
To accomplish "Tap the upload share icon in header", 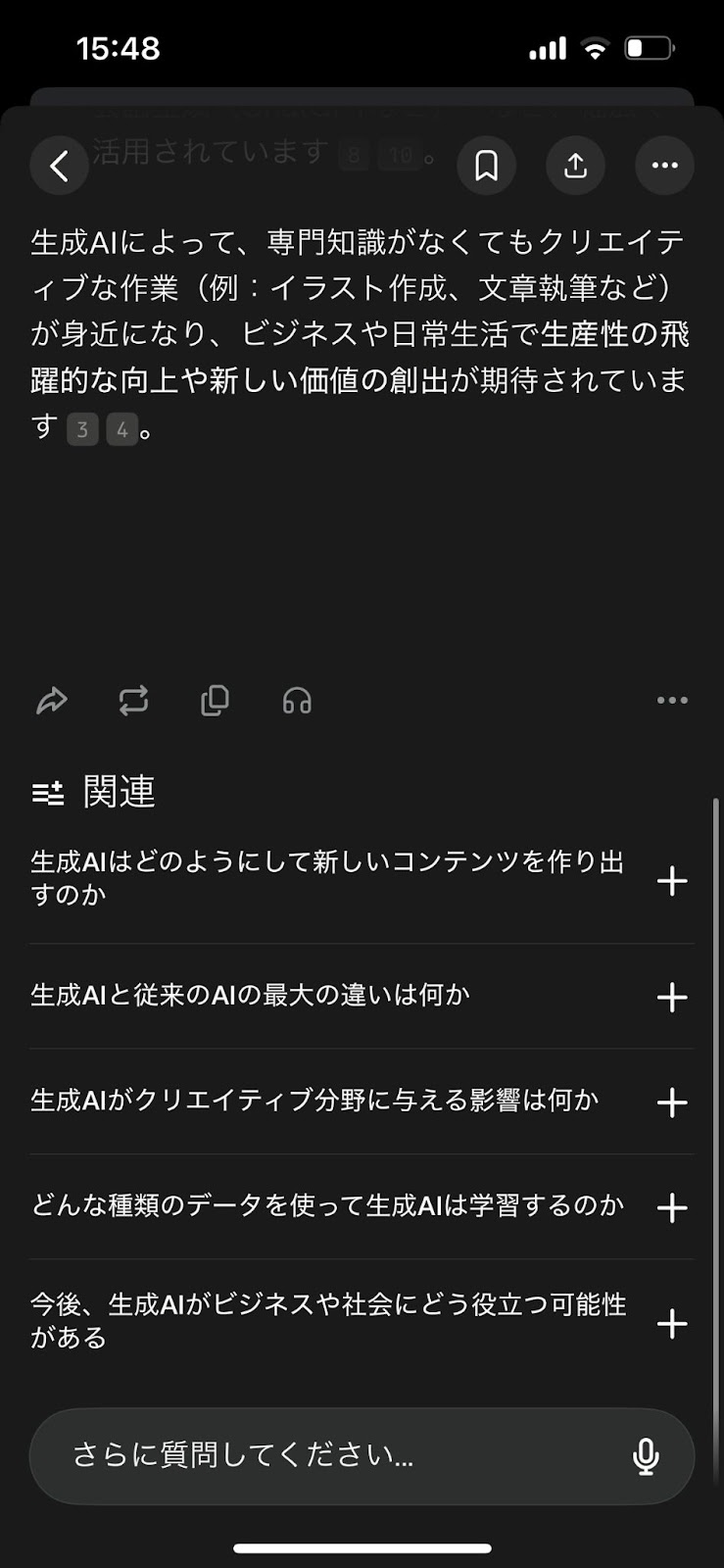I will click(x=576, y=166).
